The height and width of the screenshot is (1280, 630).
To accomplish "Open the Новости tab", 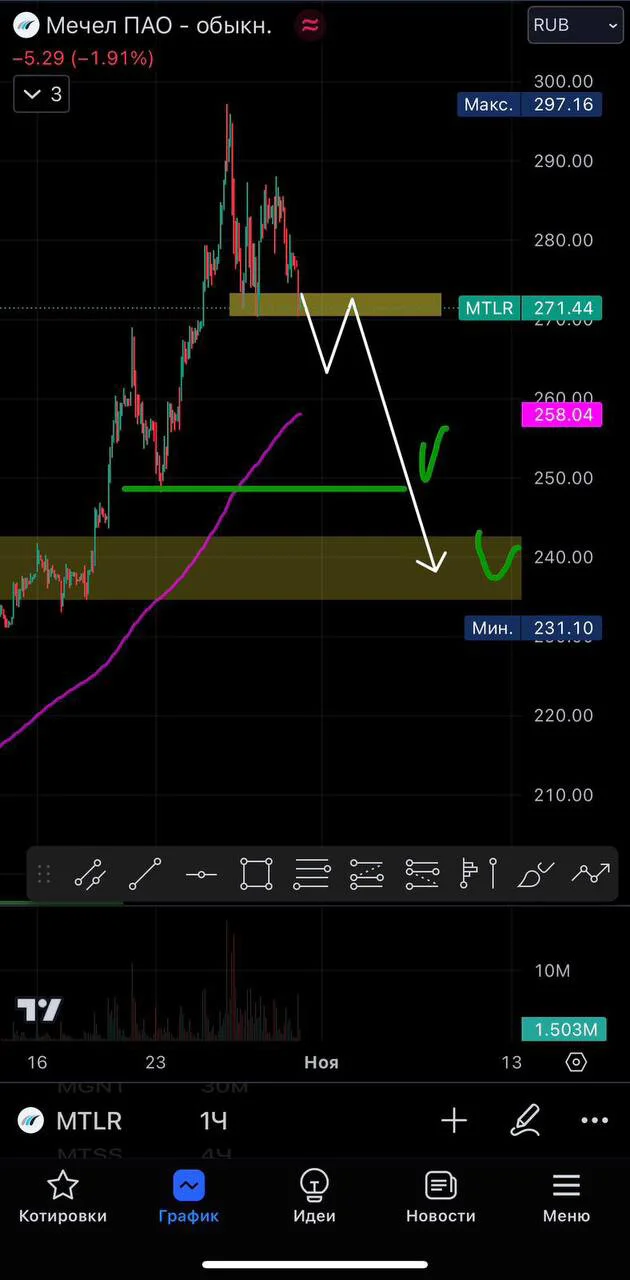I will (441, 1197).
